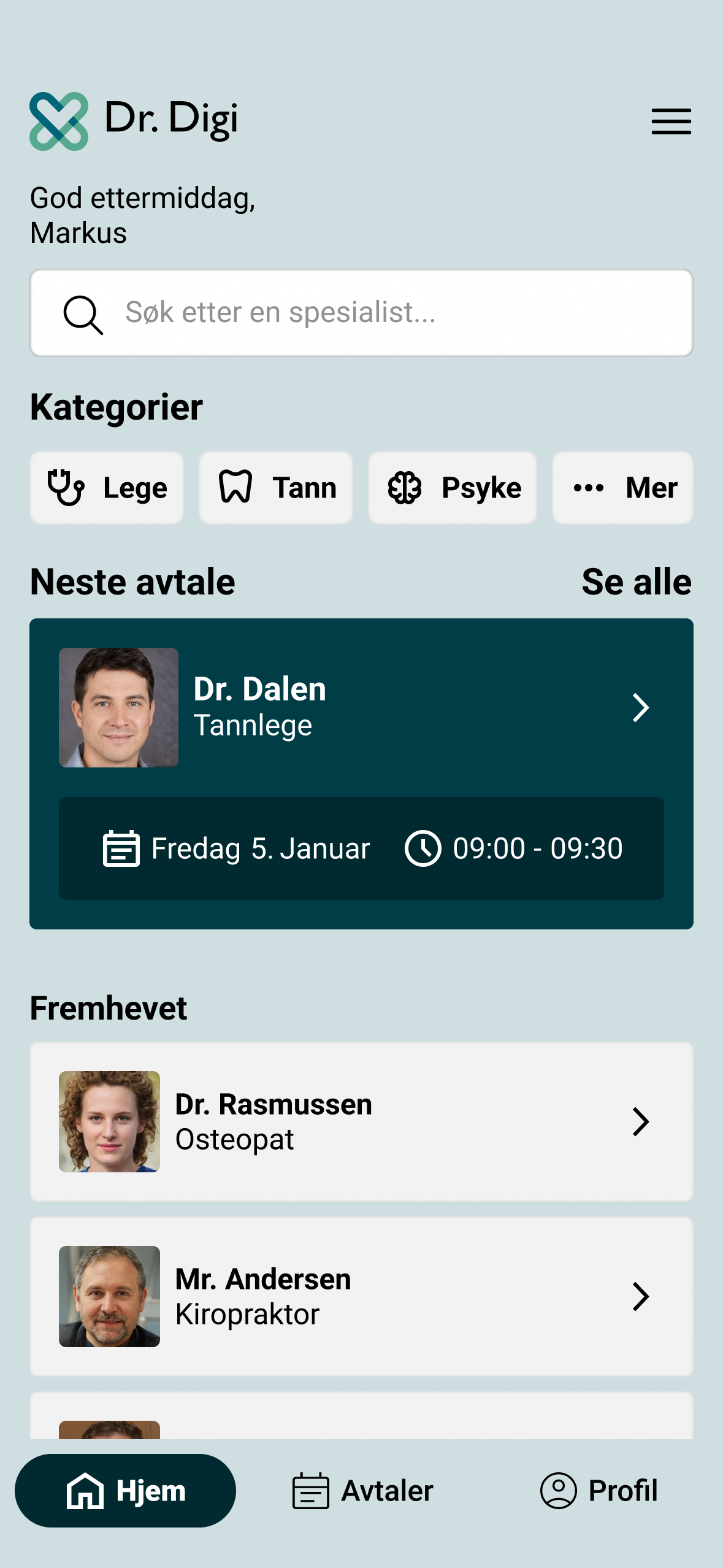Go to the Hjem tab

coord(126,1491)
